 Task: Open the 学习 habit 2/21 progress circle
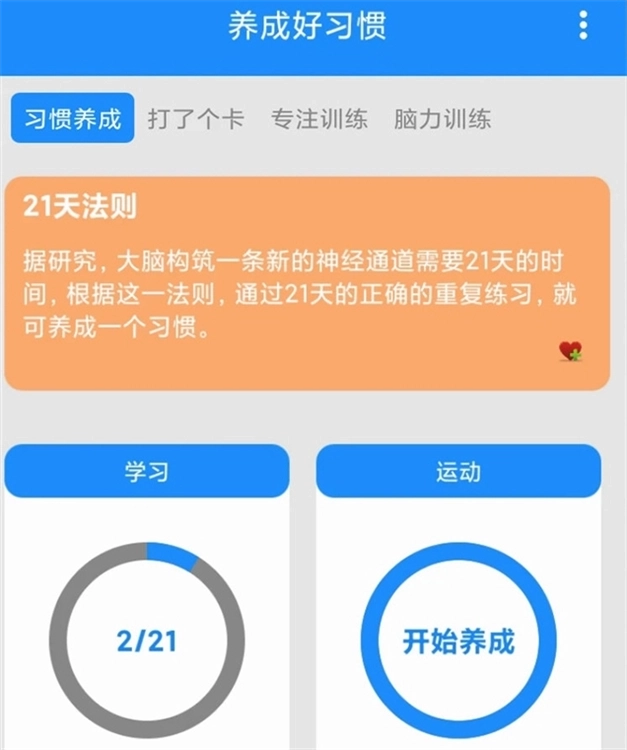[x=147, y=640]
